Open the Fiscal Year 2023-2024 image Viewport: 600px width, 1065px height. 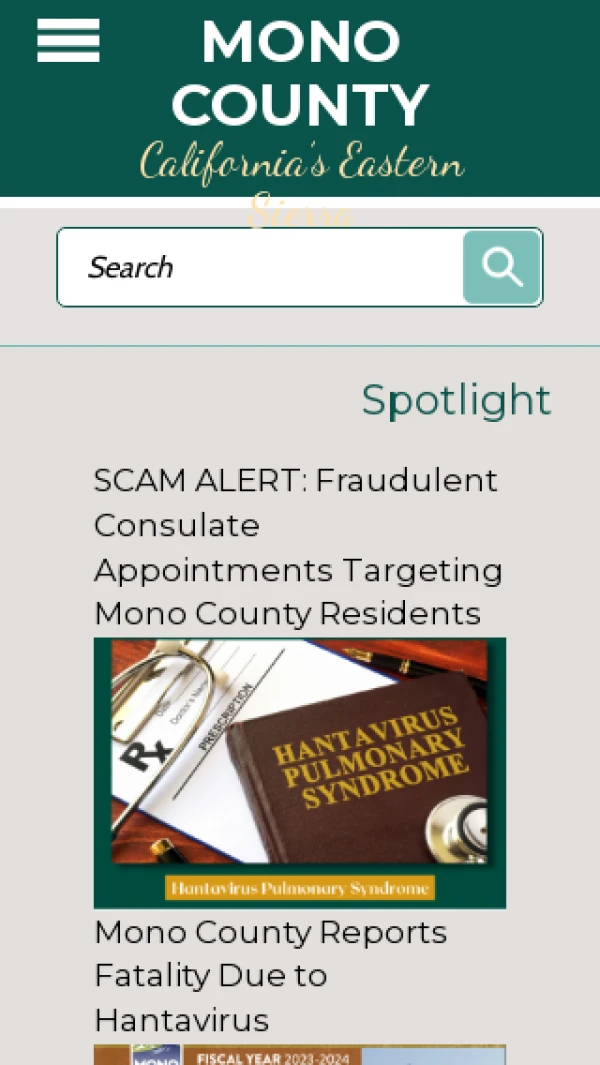(x=300, y=1055)
